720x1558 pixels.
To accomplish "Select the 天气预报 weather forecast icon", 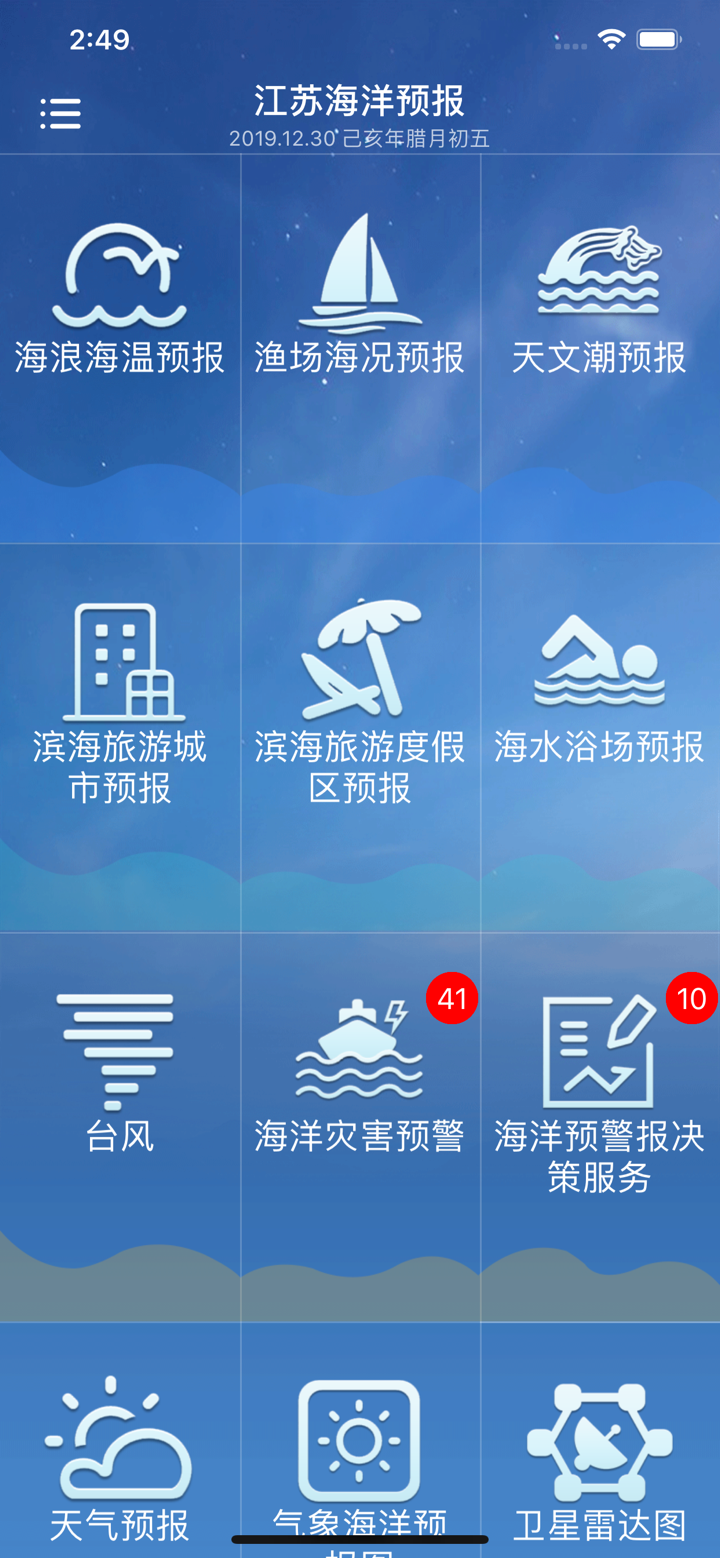I will coord(118,1450).
